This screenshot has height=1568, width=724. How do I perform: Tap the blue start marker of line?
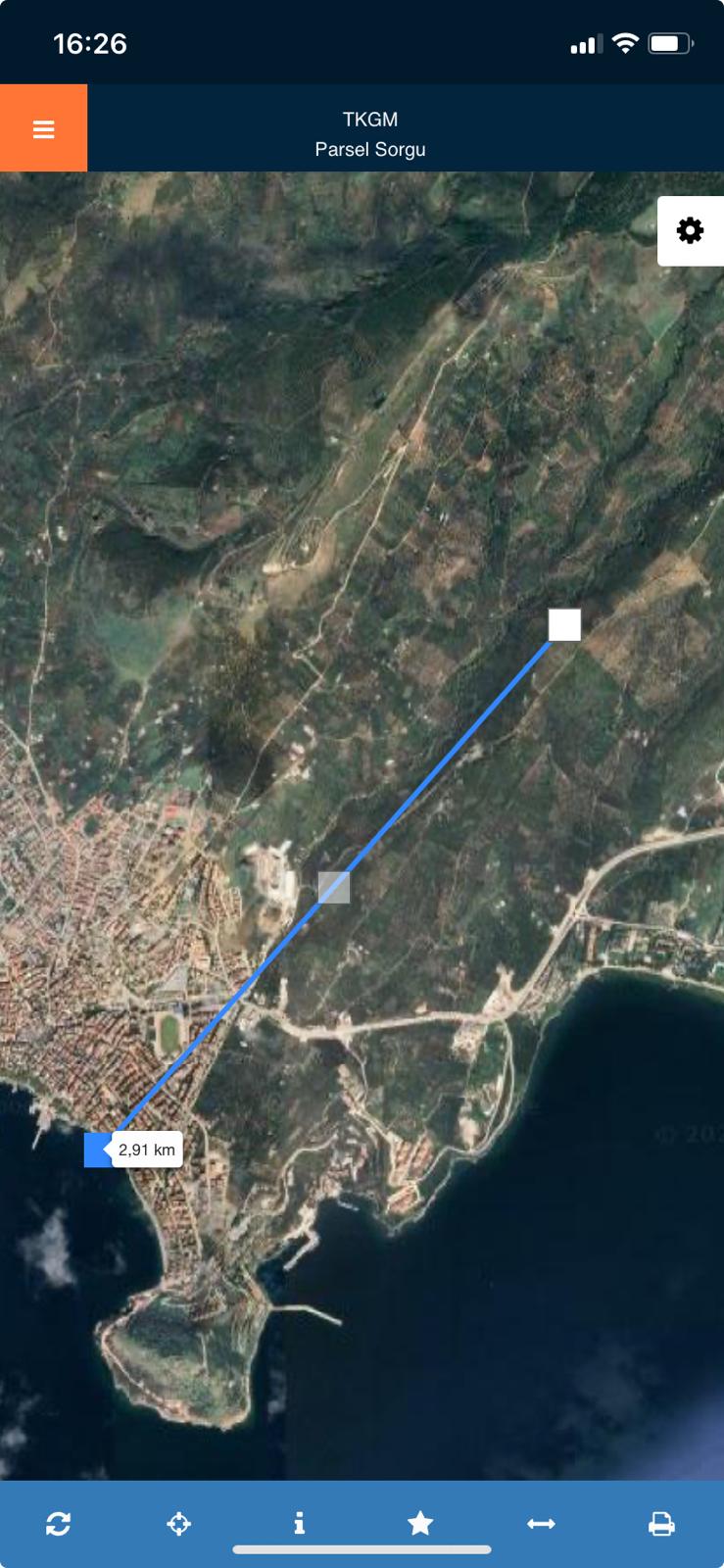coord(96,1150)
